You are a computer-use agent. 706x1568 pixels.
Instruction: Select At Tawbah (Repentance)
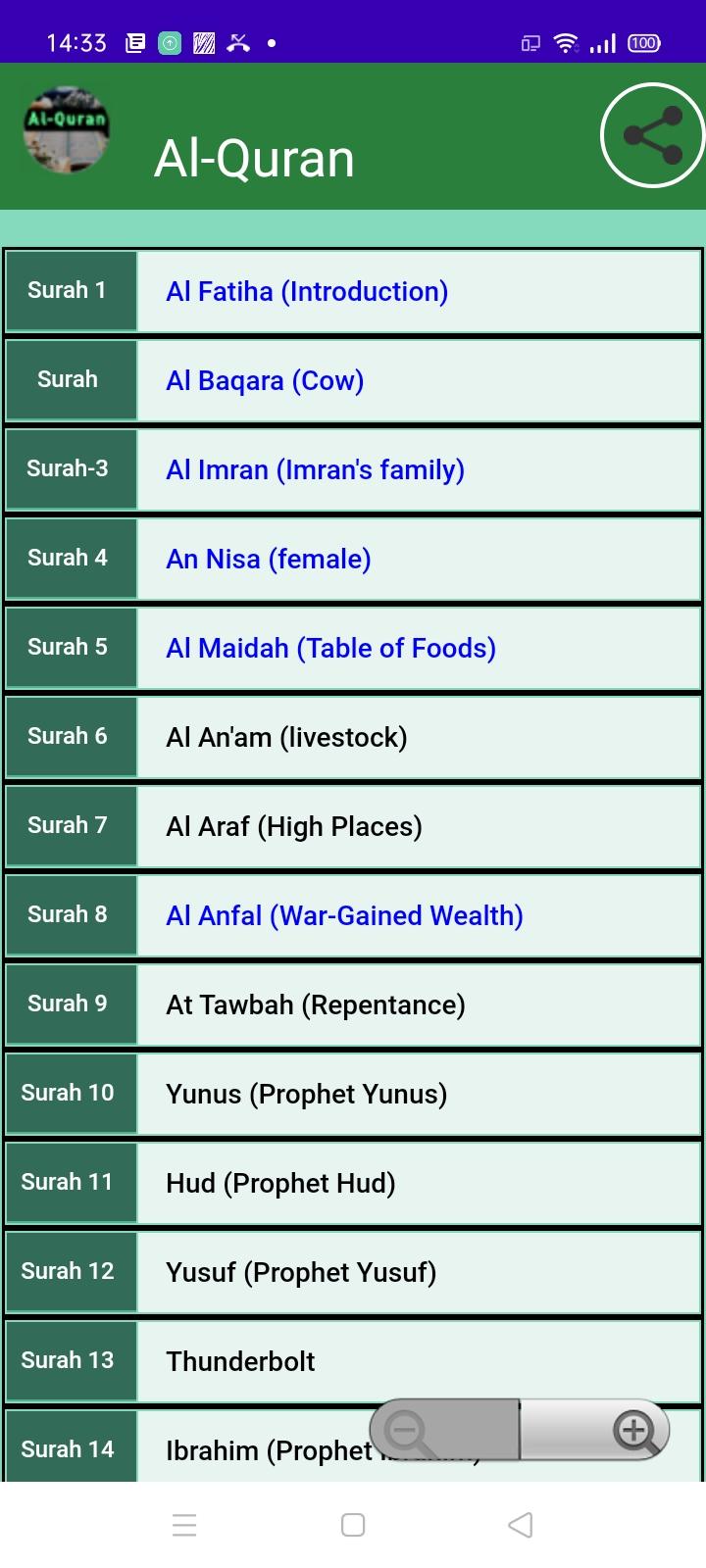(x=353, y=1004)
